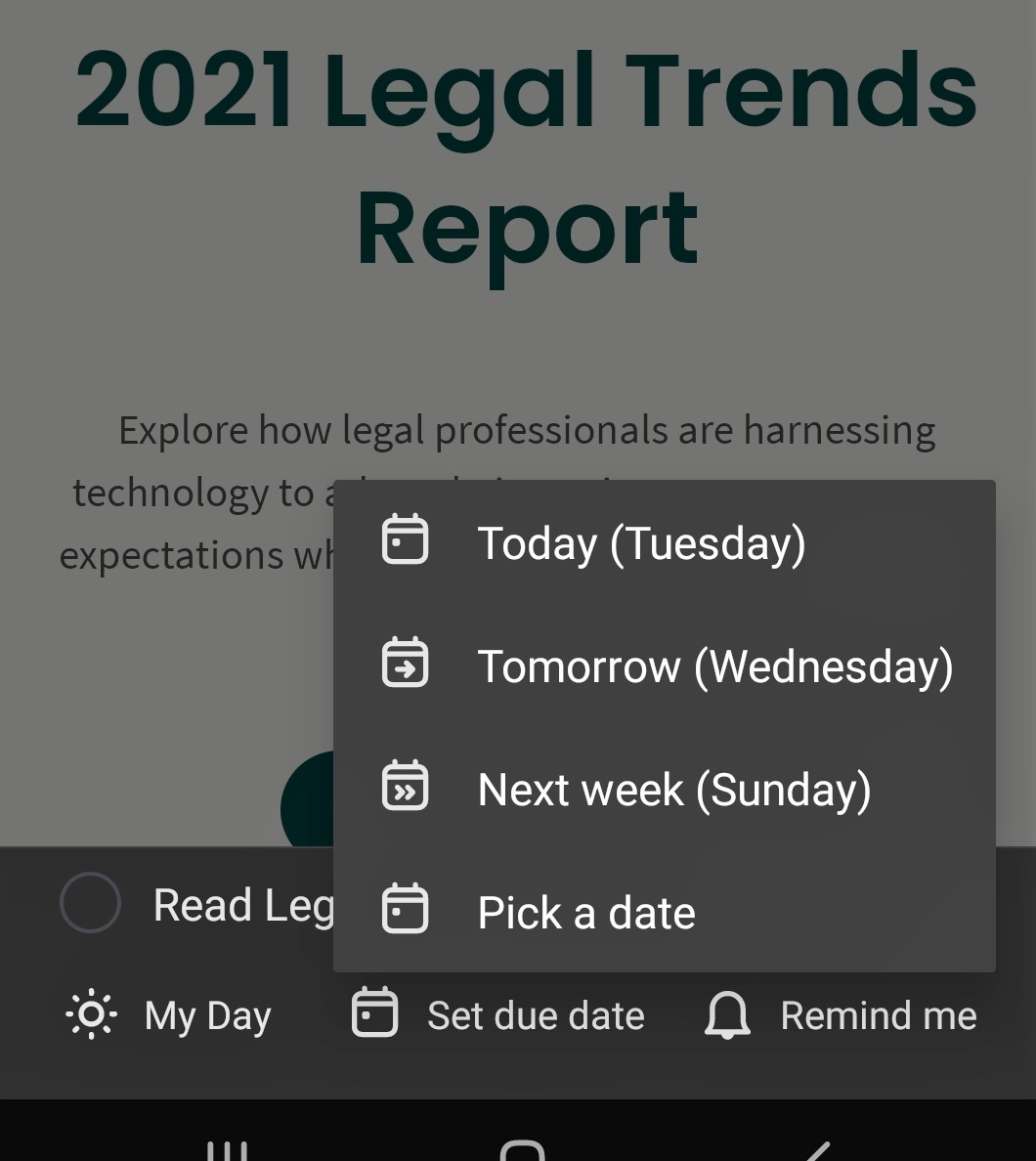Image resolution: width=1036 pixels, height=1161 pixels.
Task: Open Pick a date option
Action: [x=586, y=913]
